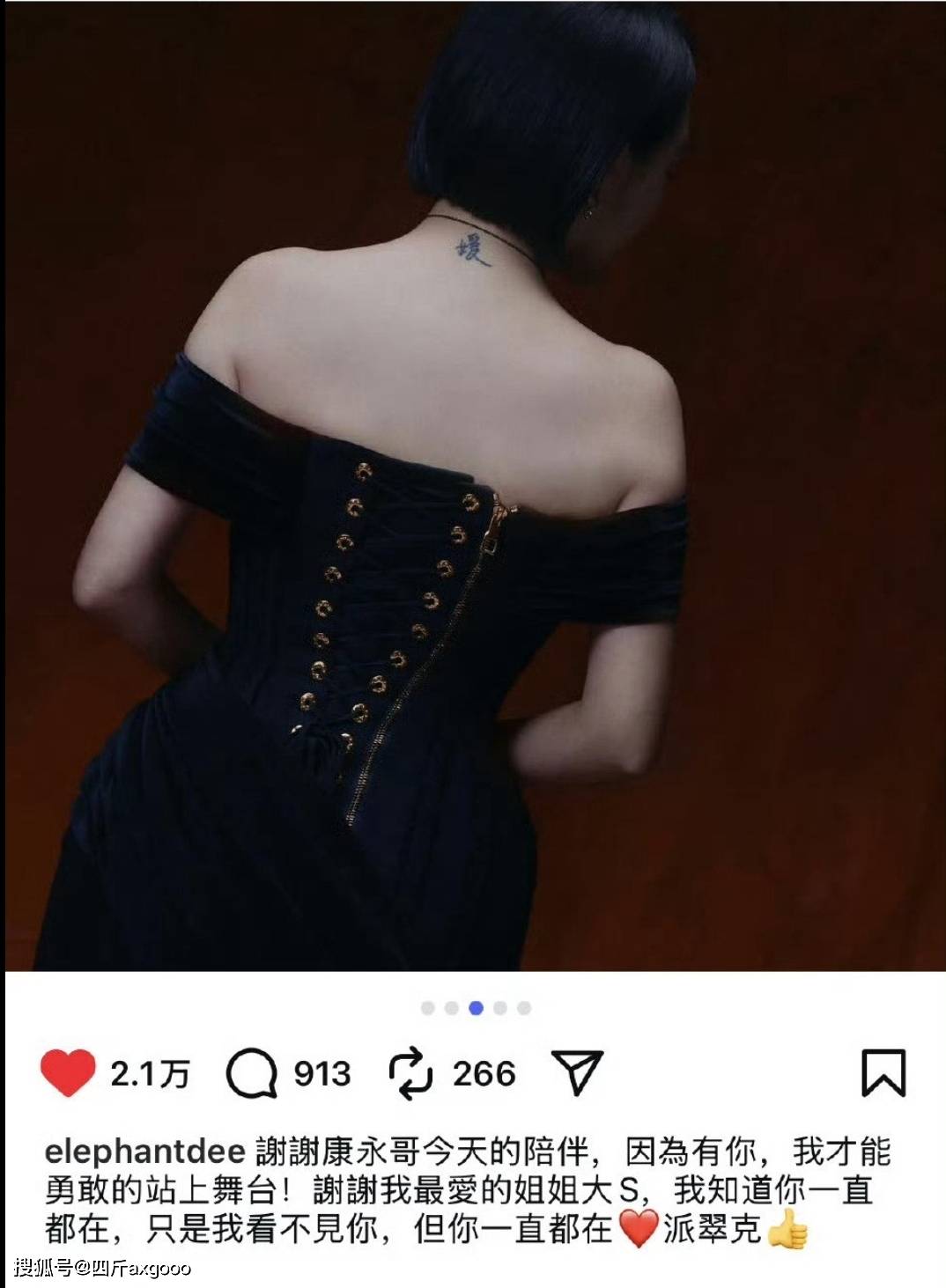Open the elephantdee profile from the caption
The image size is (946, 1288).
[x=144, y=1152]
